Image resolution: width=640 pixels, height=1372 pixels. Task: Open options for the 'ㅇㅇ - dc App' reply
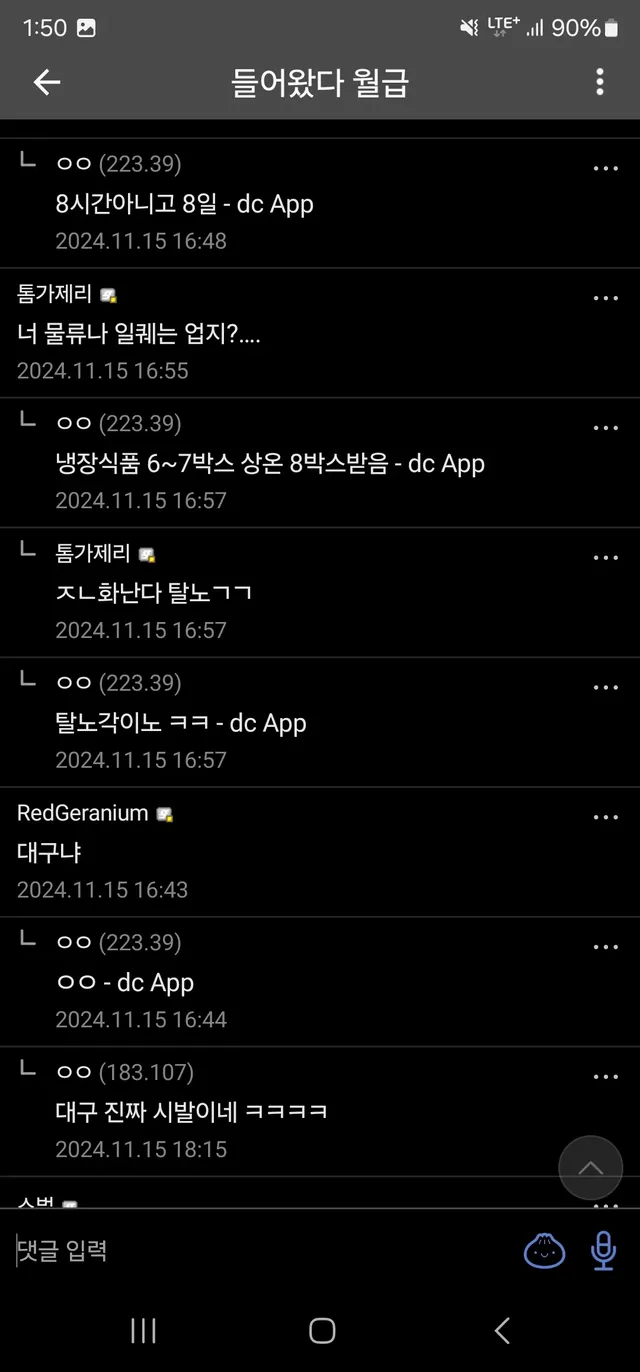tap(606, 947)
